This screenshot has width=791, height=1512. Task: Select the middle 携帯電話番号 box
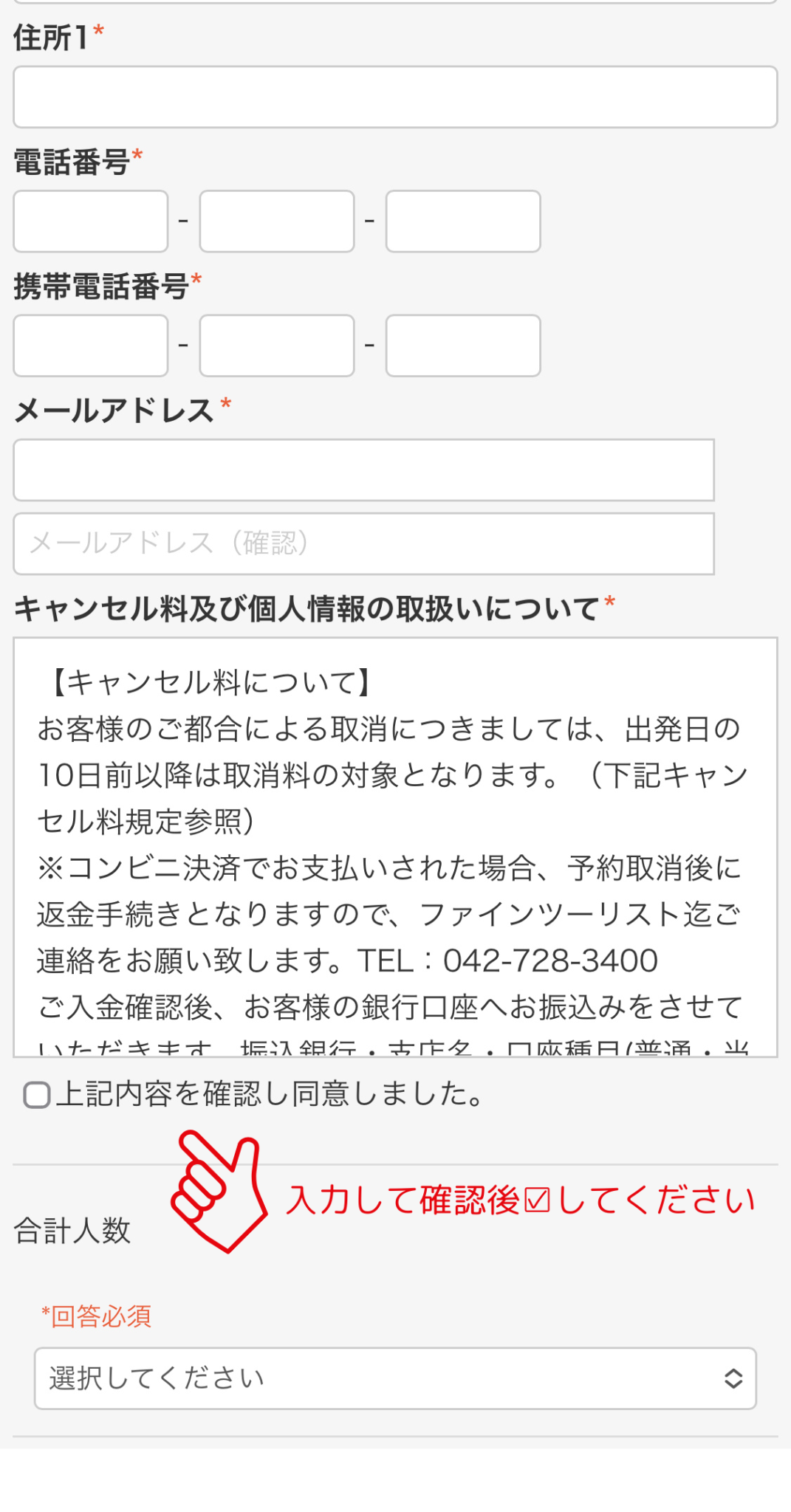coord(277,346)
